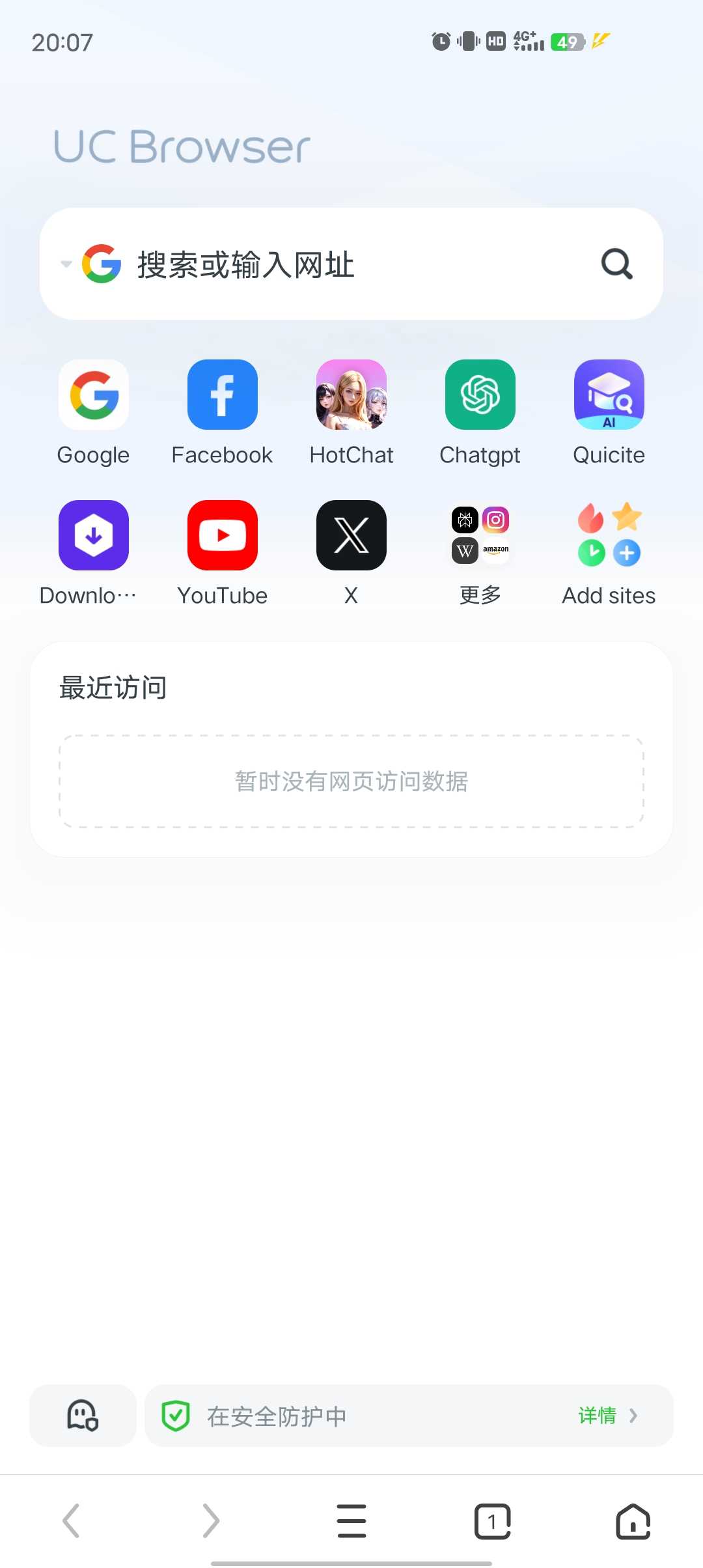Viewport: 703px width, 1568px height.
Task: Tap the magnifier search icon
Action: click(x=616, y=264)
